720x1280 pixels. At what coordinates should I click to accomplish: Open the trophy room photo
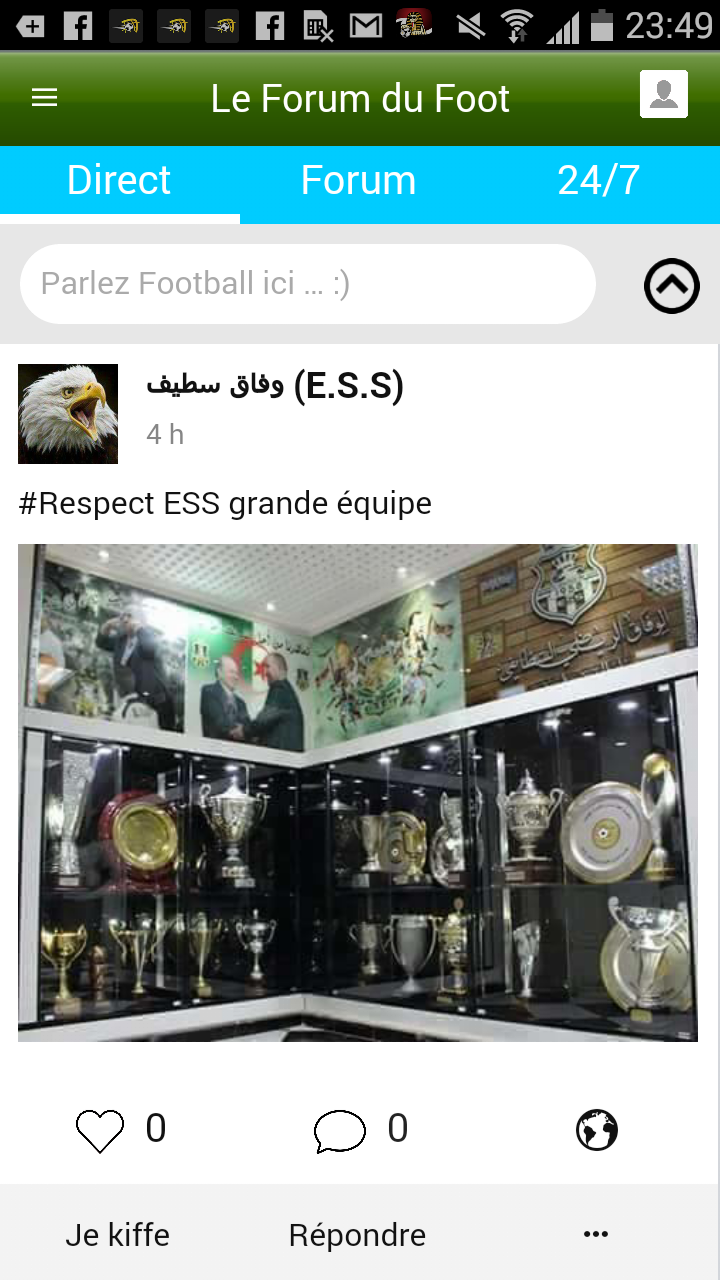coord(358,793)
